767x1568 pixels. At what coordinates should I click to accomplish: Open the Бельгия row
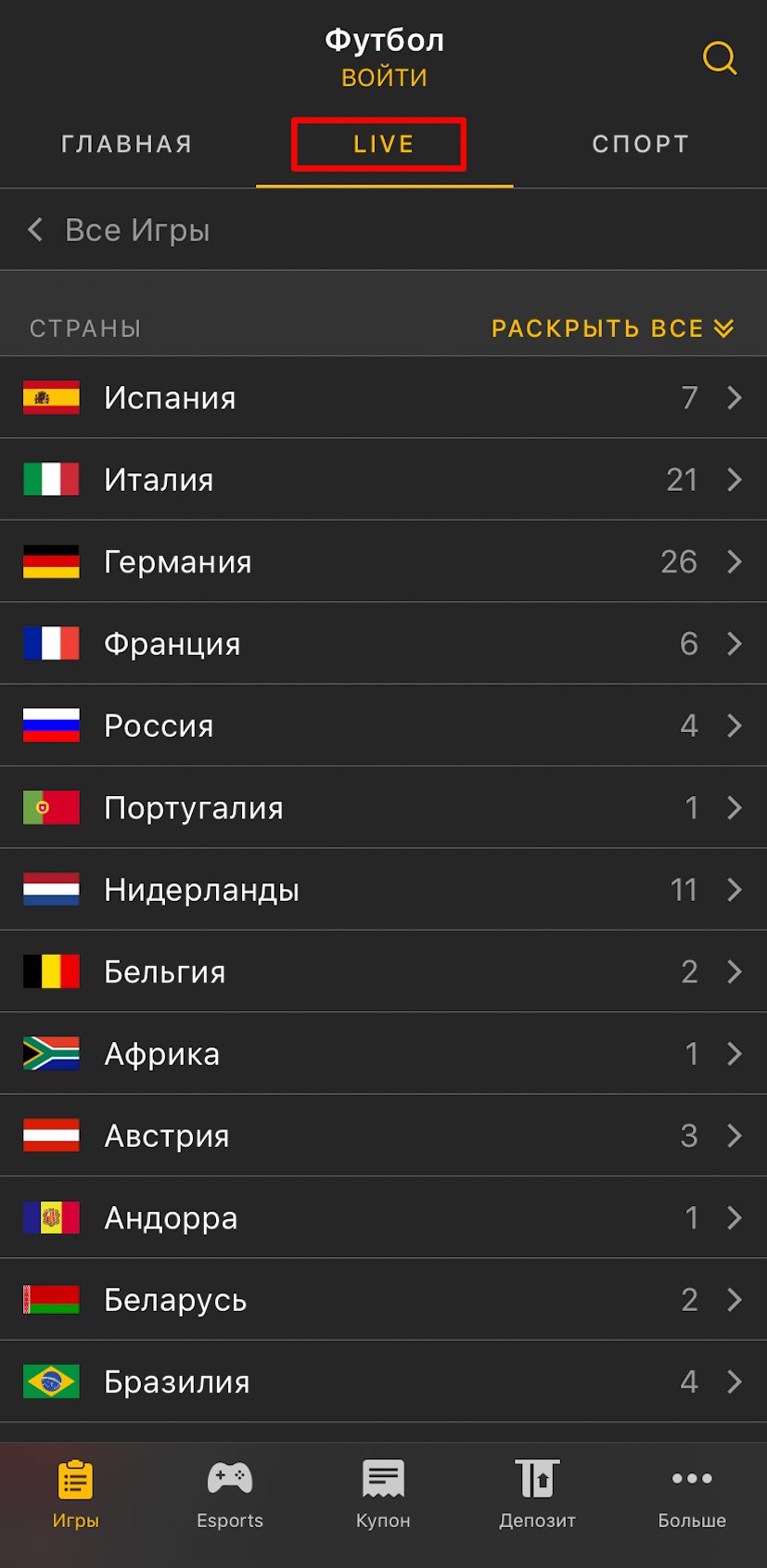click(383, 971)
